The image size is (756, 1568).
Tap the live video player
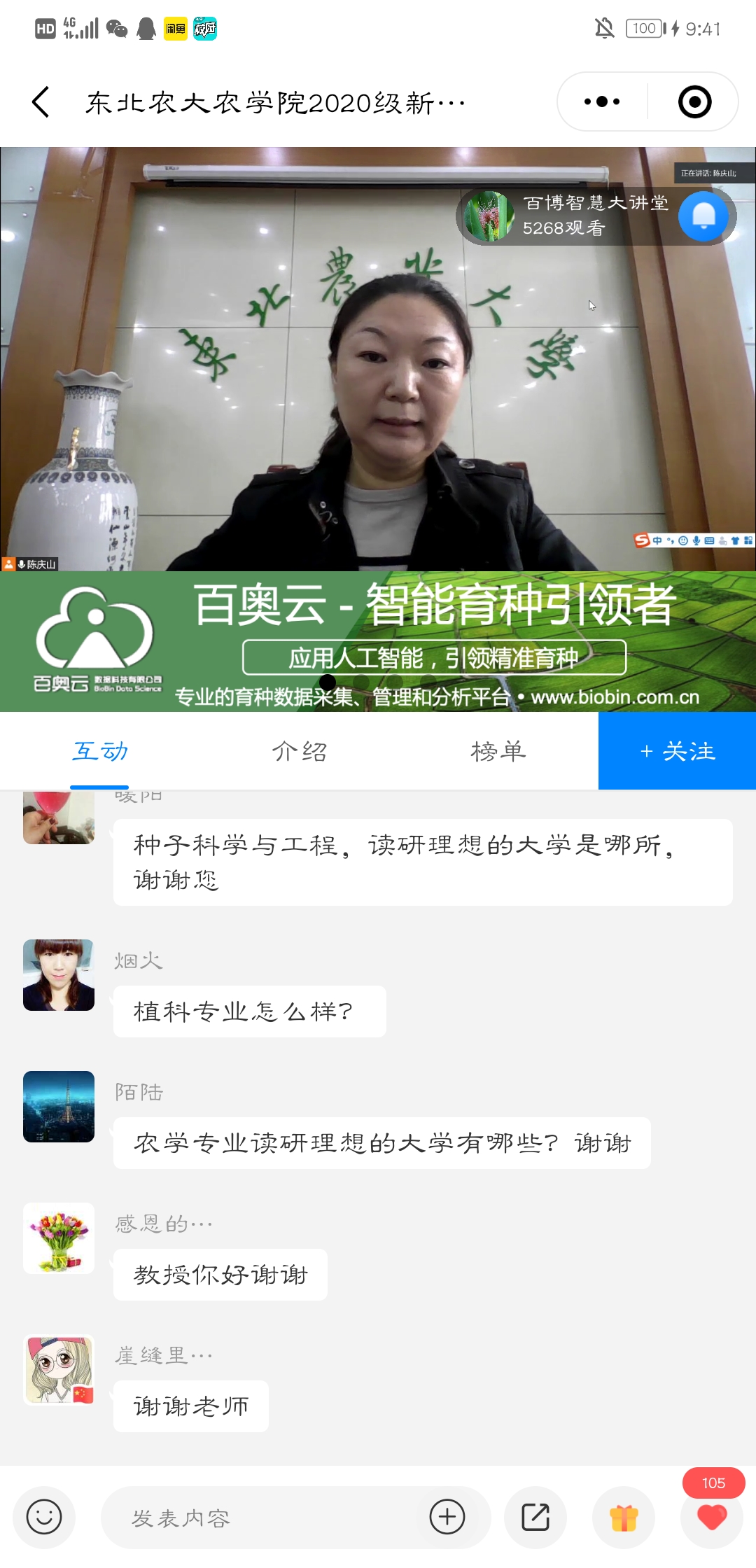(378, 392)
